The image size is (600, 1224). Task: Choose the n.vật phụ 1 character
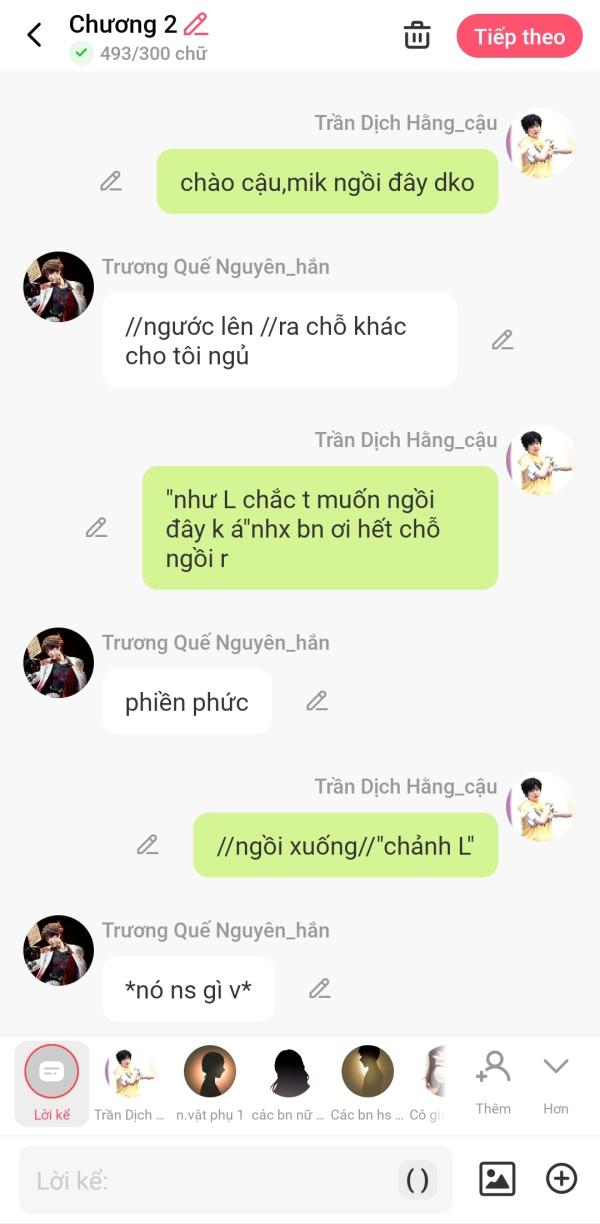(210, 1082)
